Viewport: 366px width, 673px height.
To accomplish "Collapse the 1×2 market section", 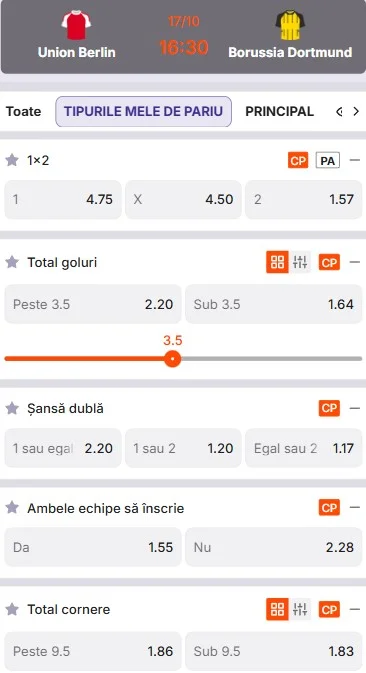I will click(355, 161).
